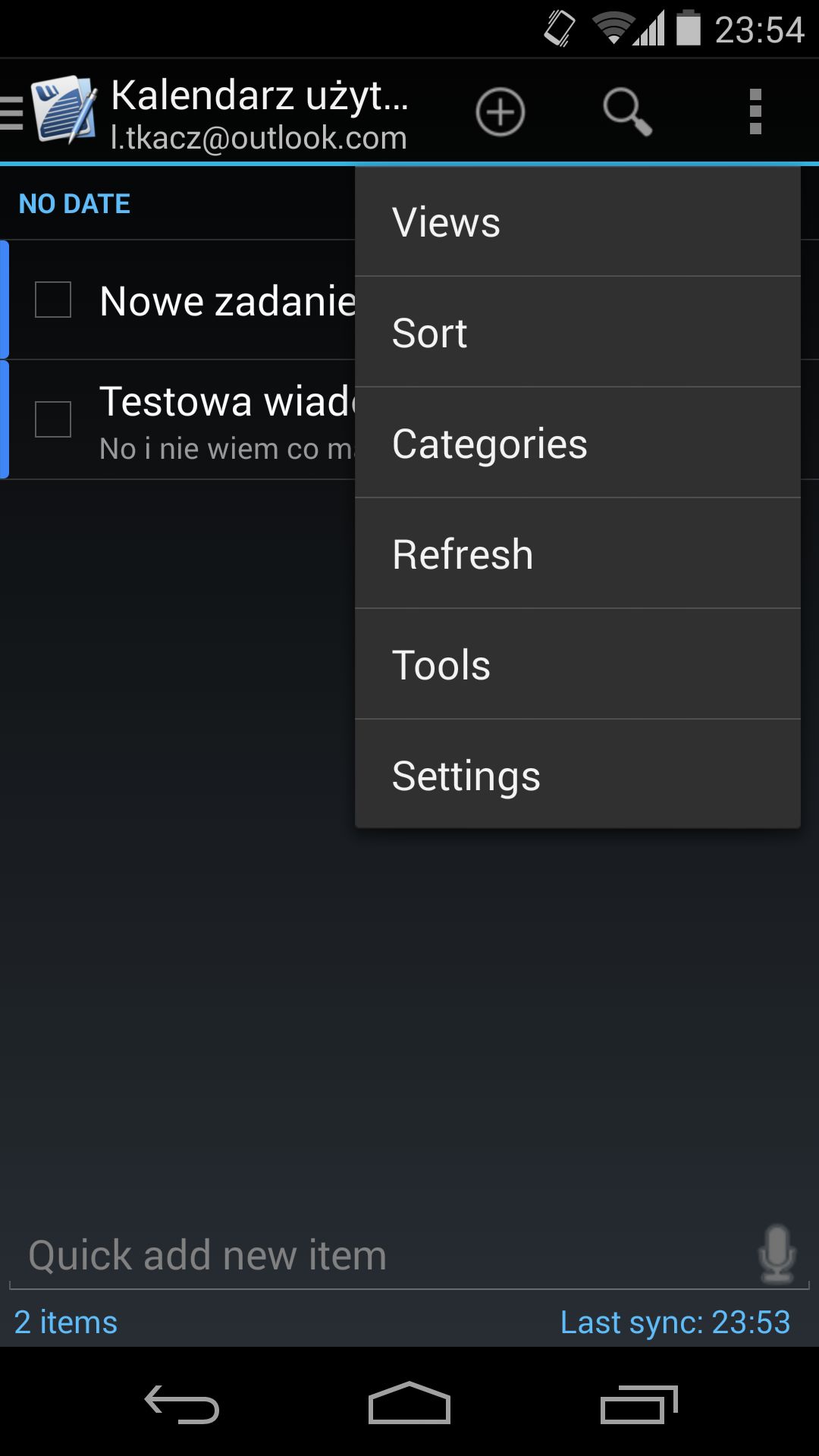Go to the home screen
The image size is (819, 1456).
click(x=409, y=1403)
